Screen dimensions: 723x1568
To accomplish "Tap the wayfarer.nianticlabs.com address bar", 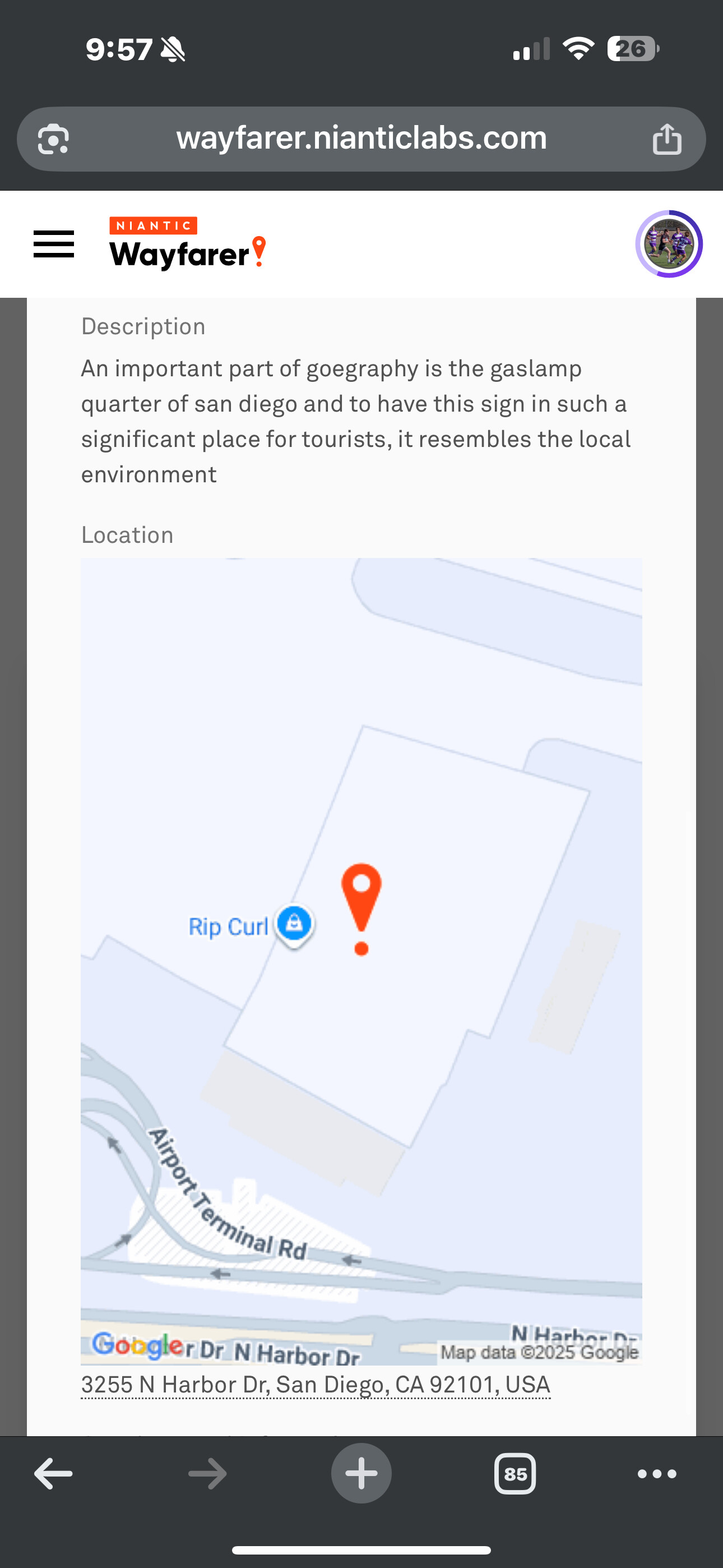I will [x=361, y=138].
